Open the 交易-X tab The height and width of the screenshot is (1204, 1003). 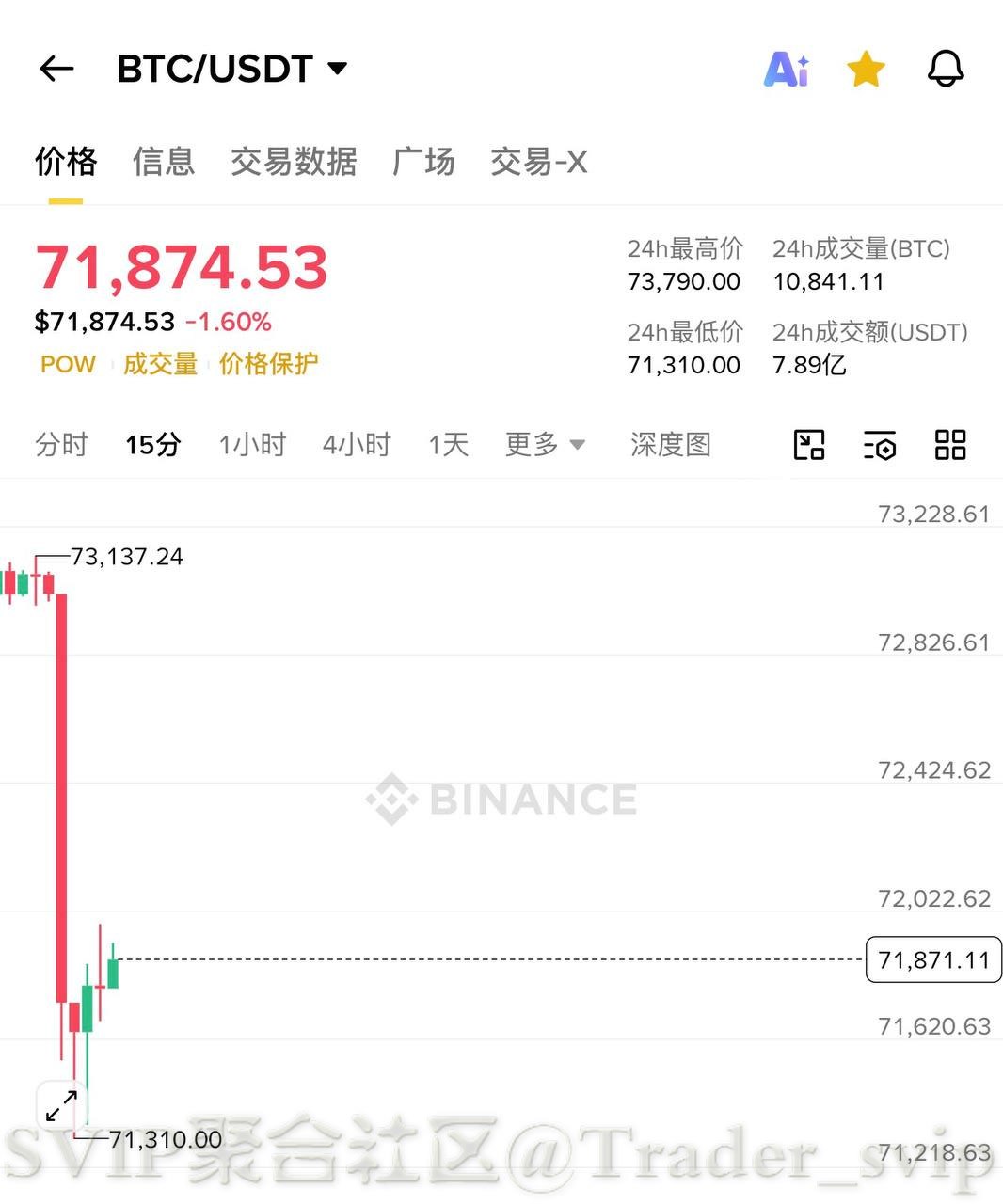pyautogui.click(x=538, y=162)
